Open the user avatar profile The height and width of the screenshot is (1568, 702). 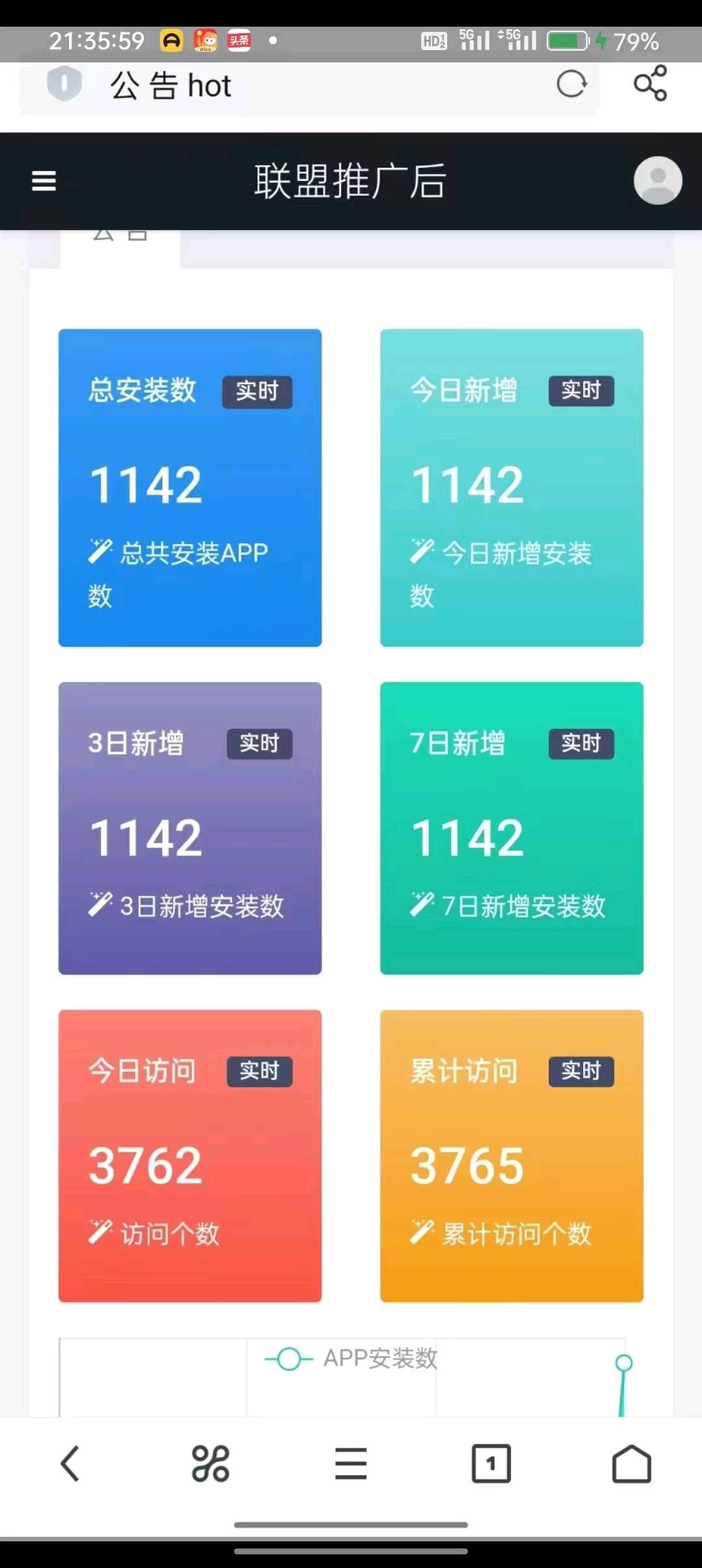(x=657, y=181)
